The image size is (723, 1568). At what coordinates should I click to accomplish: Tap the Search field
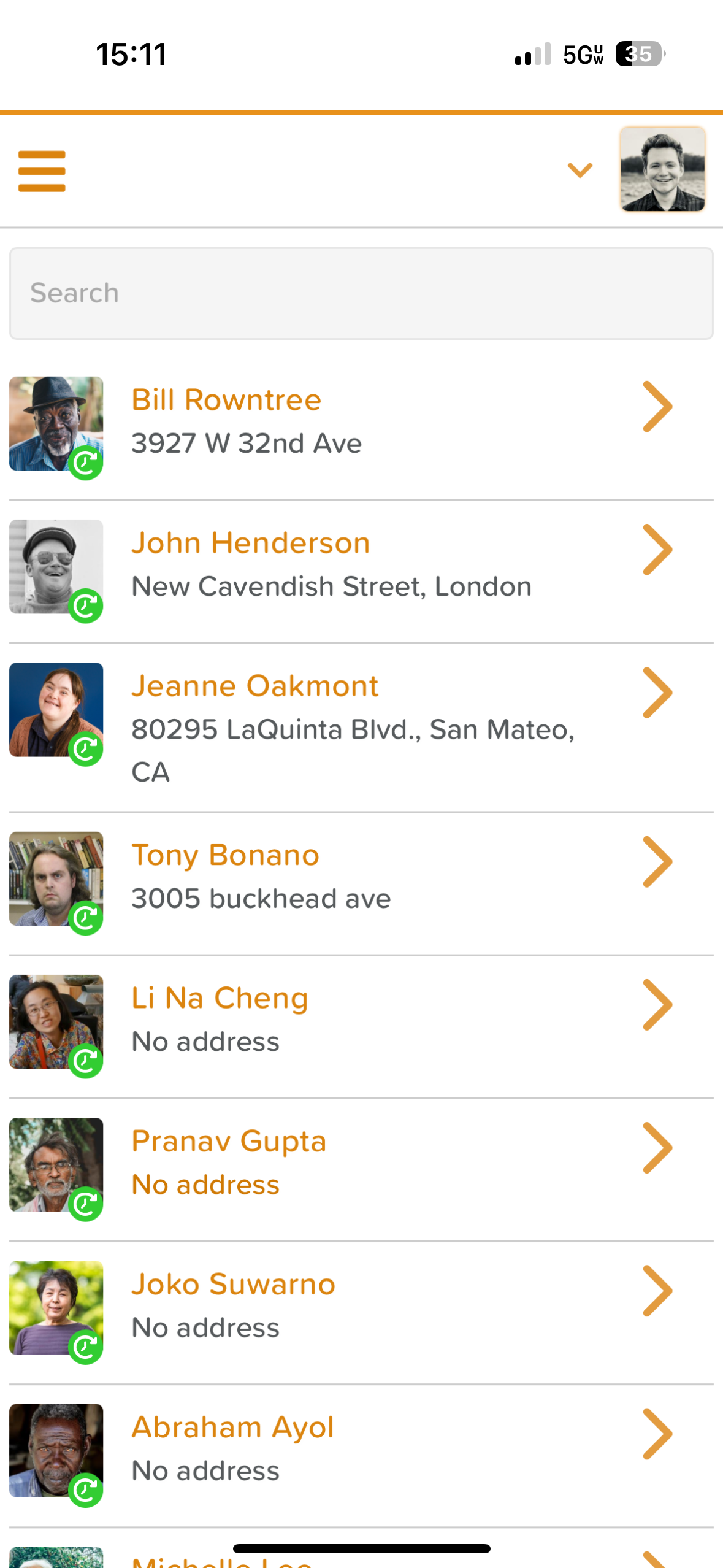[x=361, y=293]
